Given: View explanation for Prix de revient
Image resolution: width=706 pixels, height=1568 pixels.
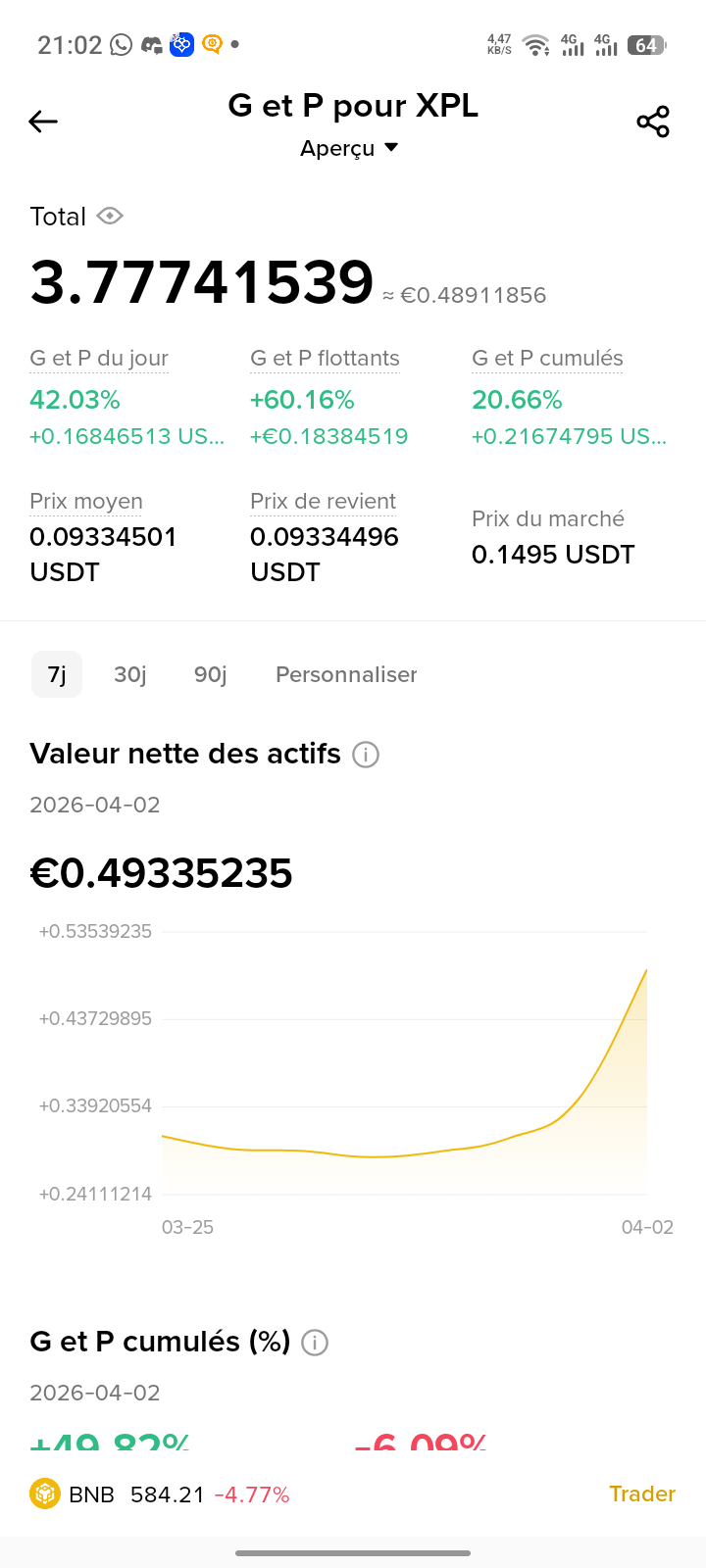Looking at the screenshot, I should [323, 502].
